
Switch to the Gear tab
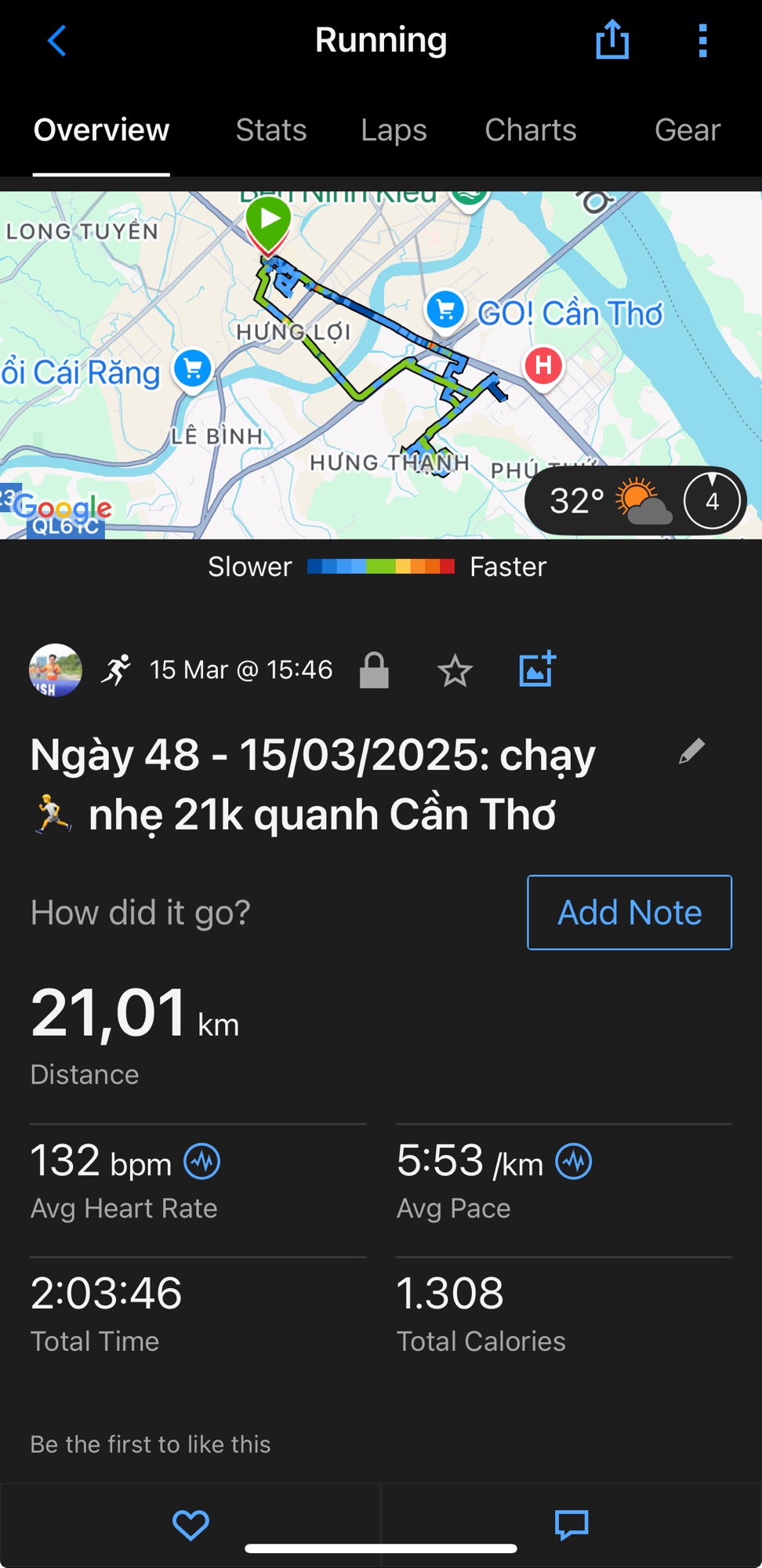[688, 130]
